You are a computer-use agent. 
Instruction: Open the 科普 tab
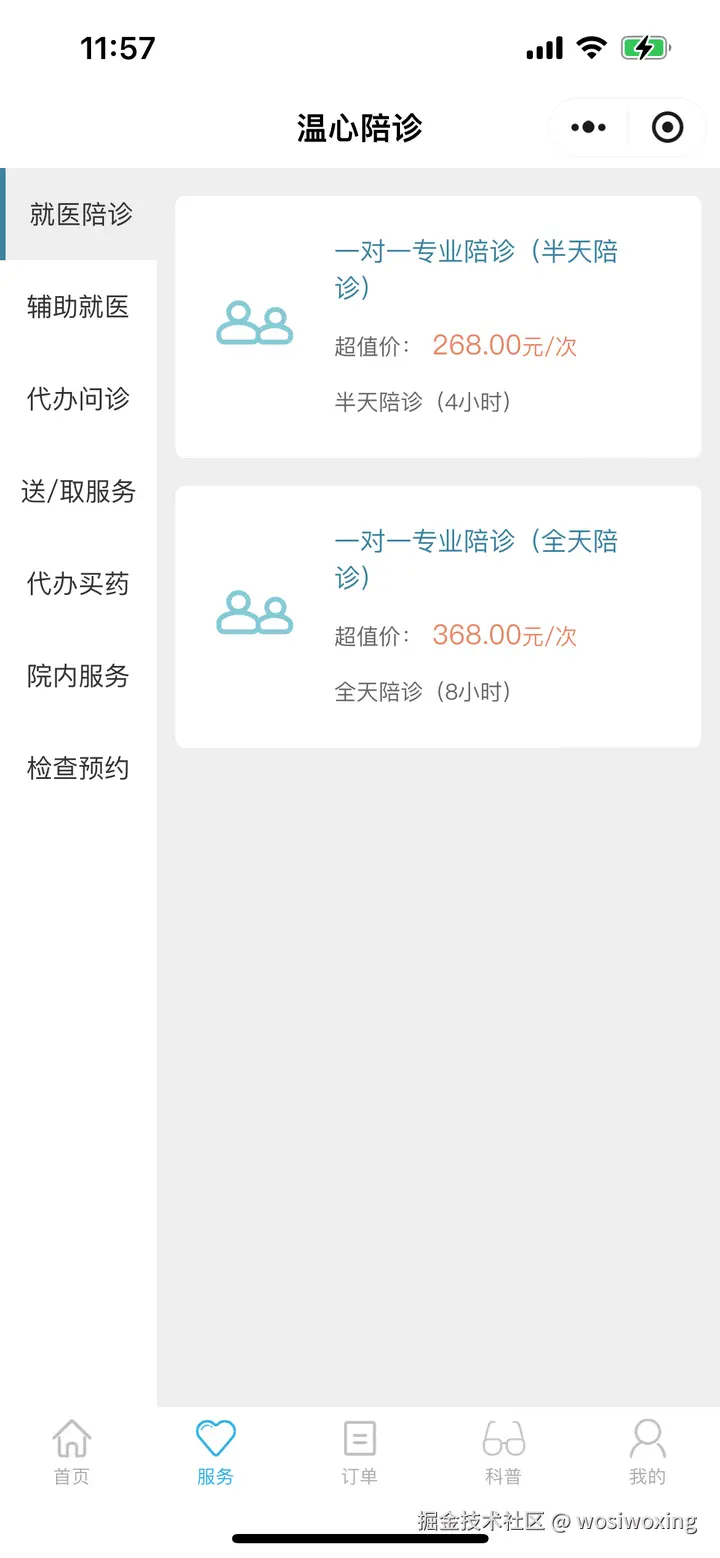[503, 1452]
